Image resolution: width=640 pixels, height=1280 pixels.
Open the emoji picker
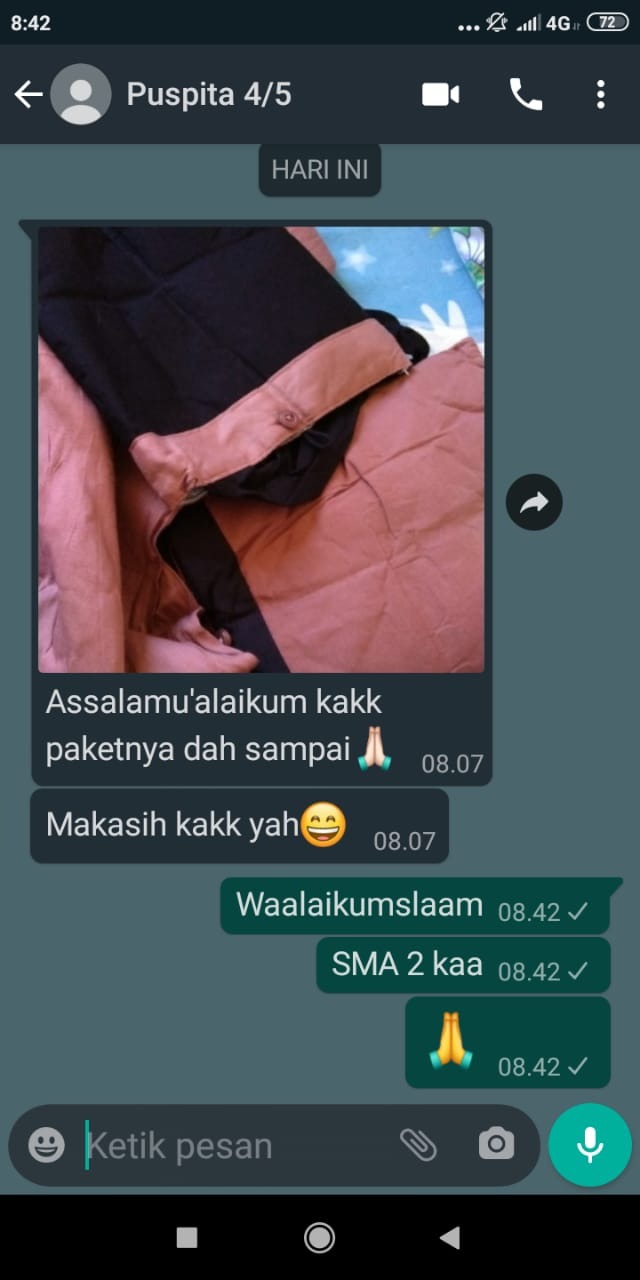[x=46, y=1145]
